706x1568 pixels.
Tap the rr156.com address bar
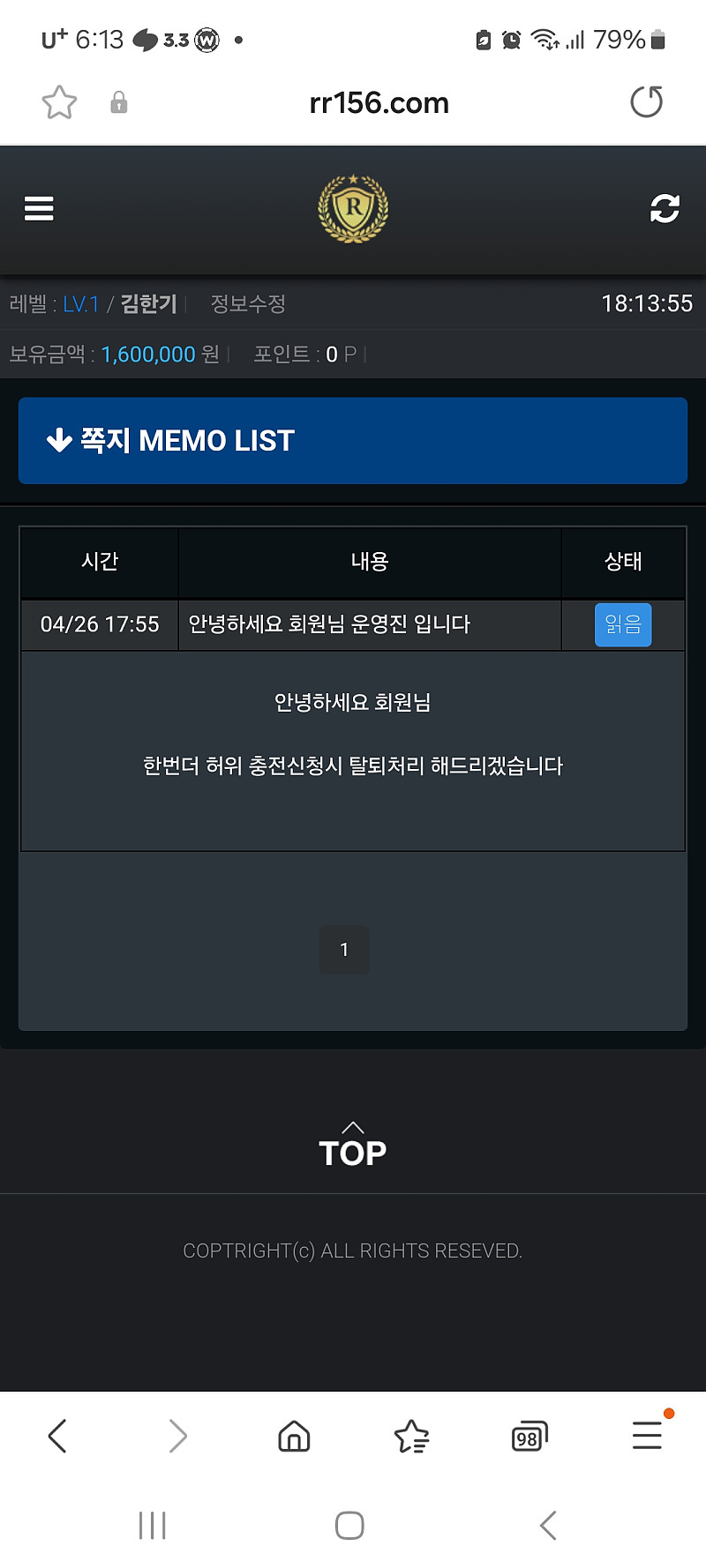pos(379,103)
